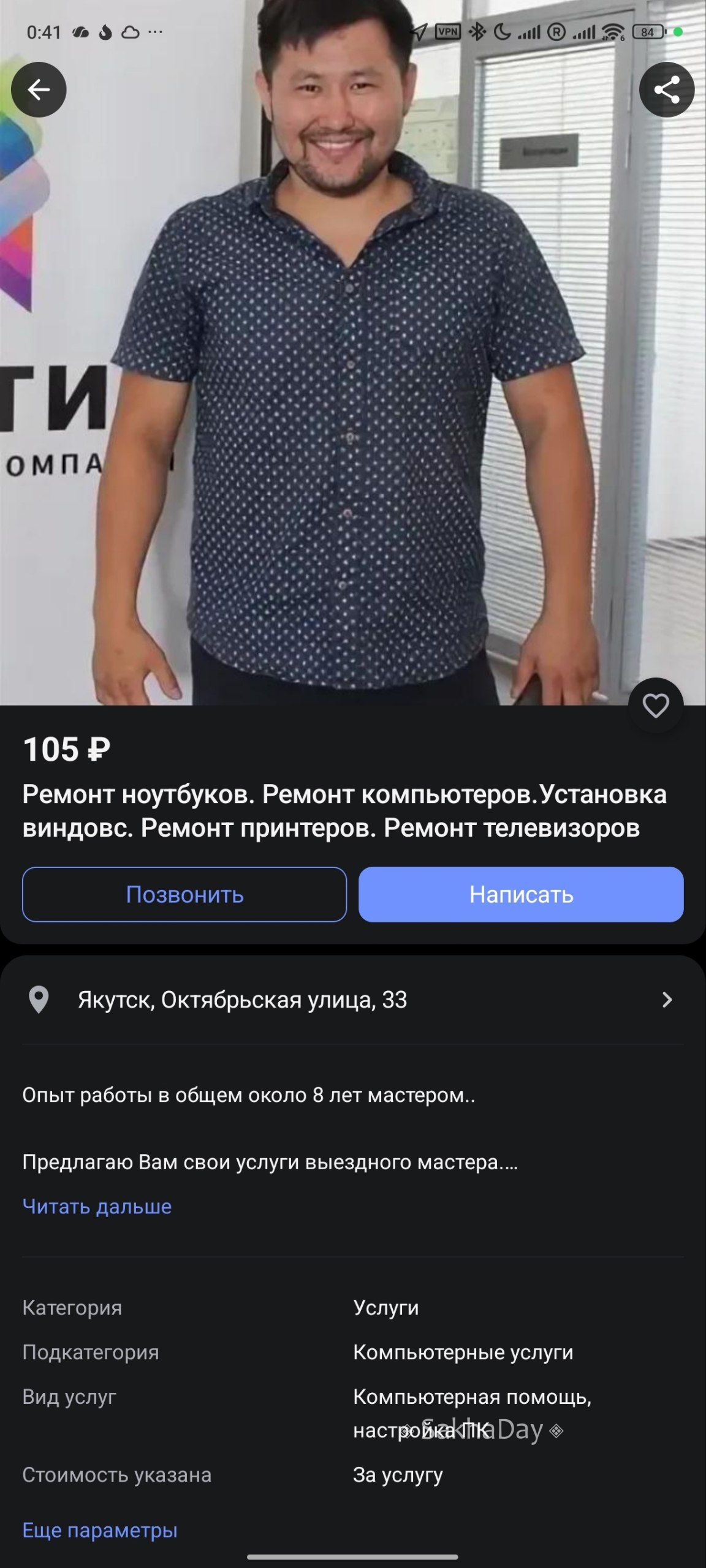Tap the Позвонить button to call
Image resolution: width=706 pixels, height=1568 pixels.
(184, 894)
